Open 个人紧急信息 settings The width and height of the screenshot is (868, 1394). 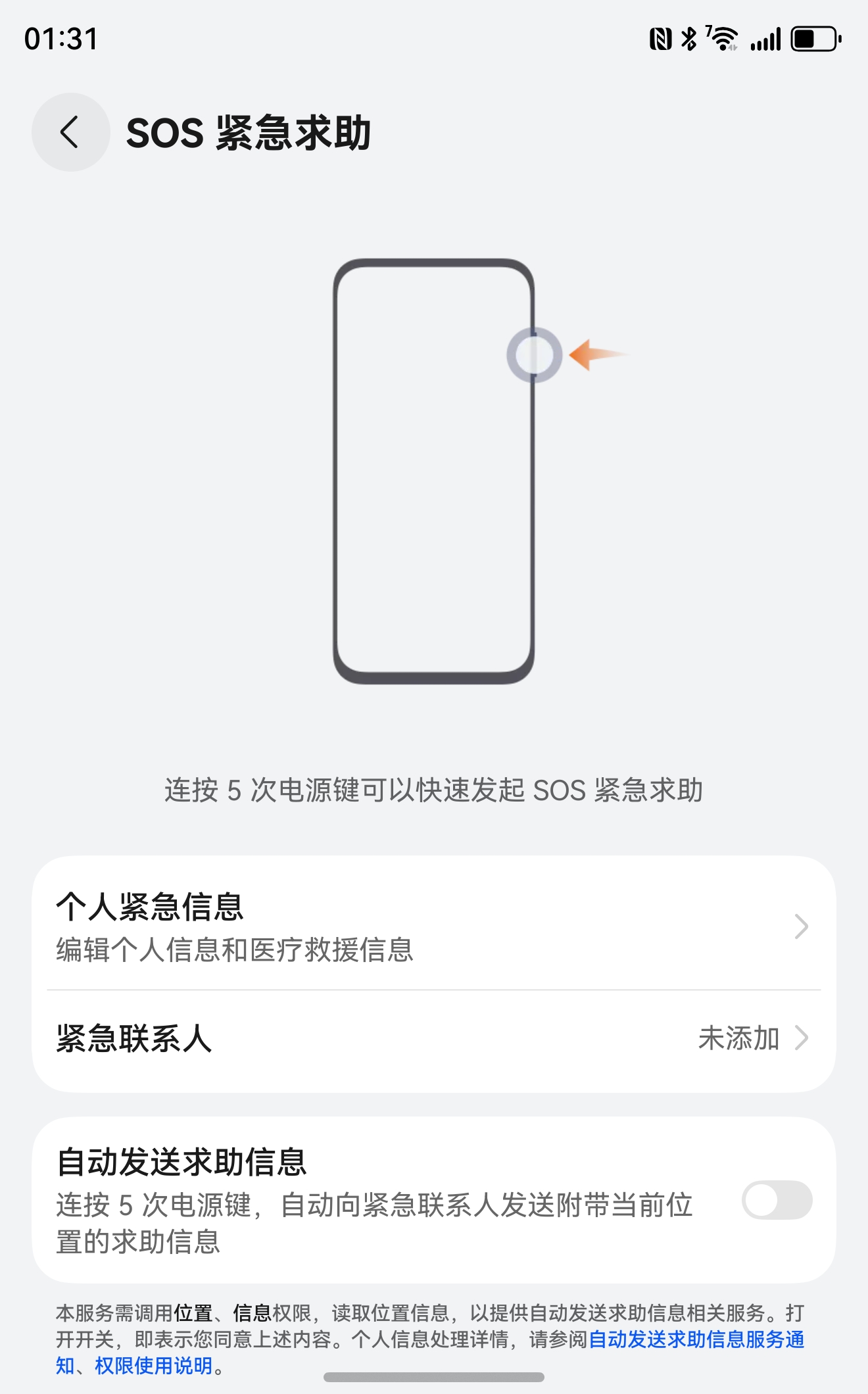coord(433,926)
